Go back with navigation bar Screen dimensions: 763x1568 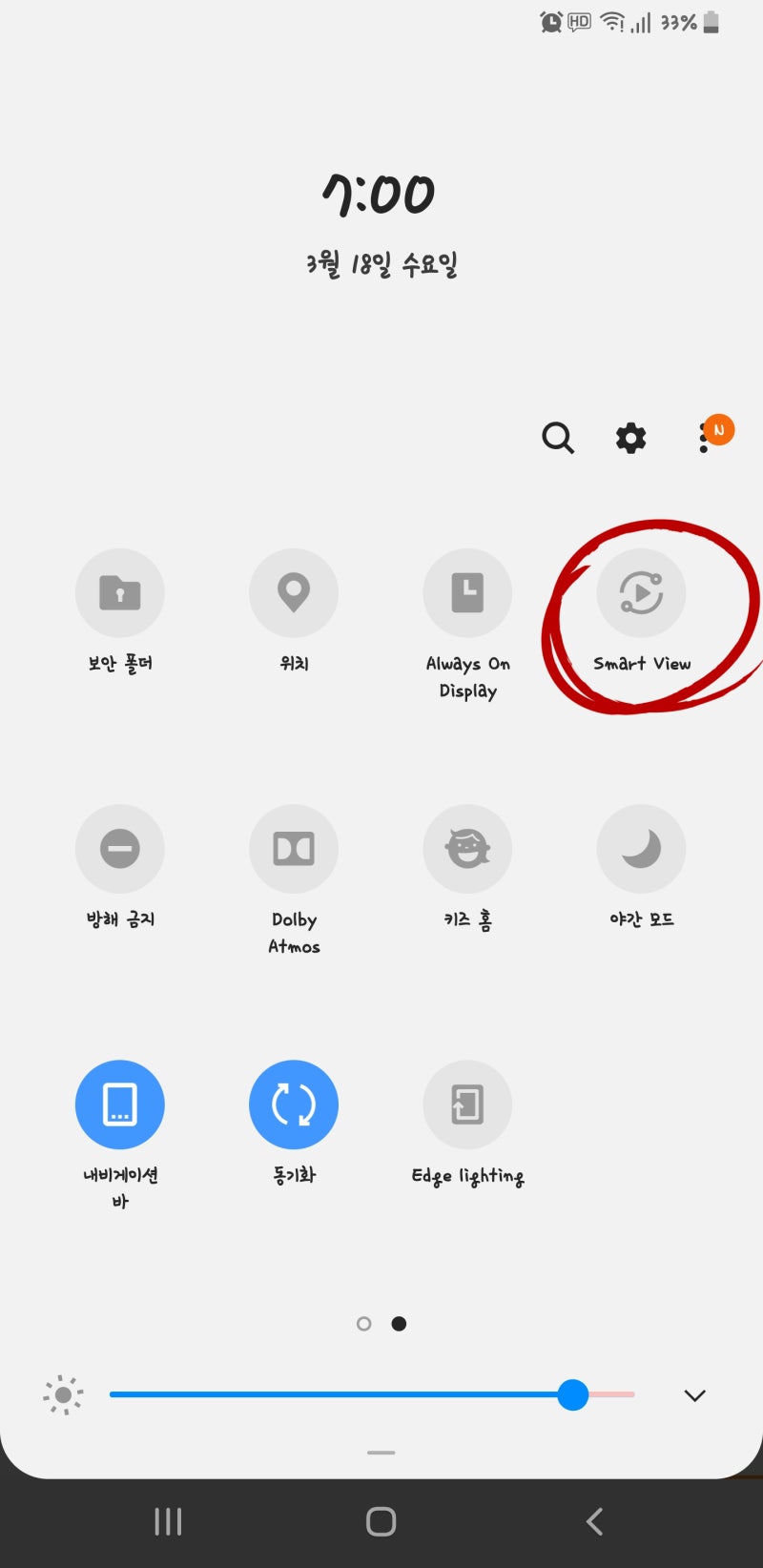[594, 1521]
